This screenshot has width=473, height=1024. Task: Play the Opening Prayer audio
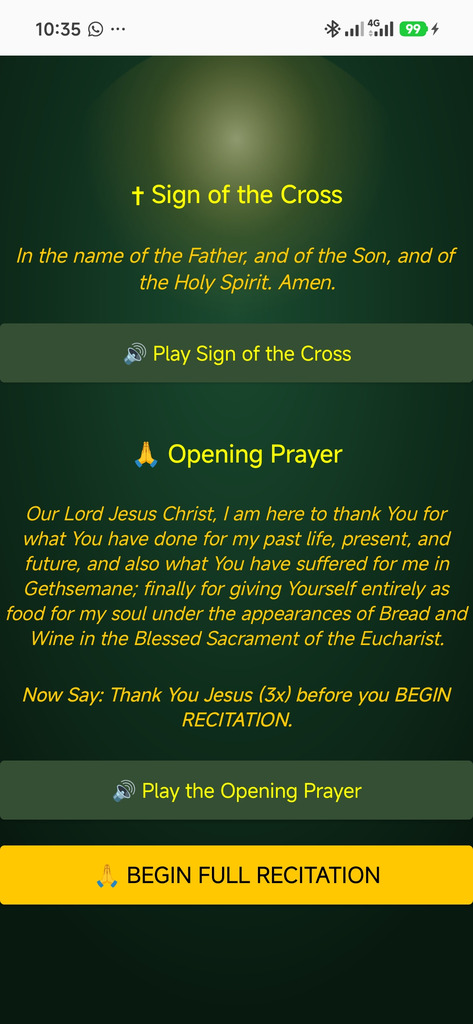click(236, 790)
